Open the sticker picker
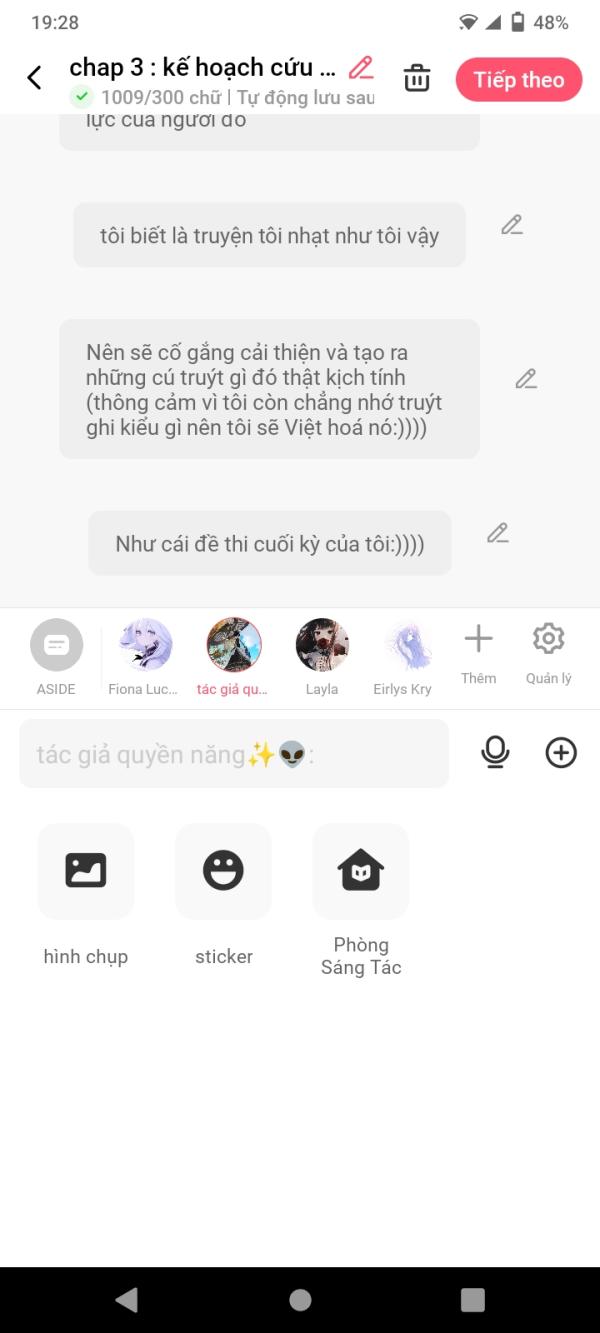 click(223, 872)
